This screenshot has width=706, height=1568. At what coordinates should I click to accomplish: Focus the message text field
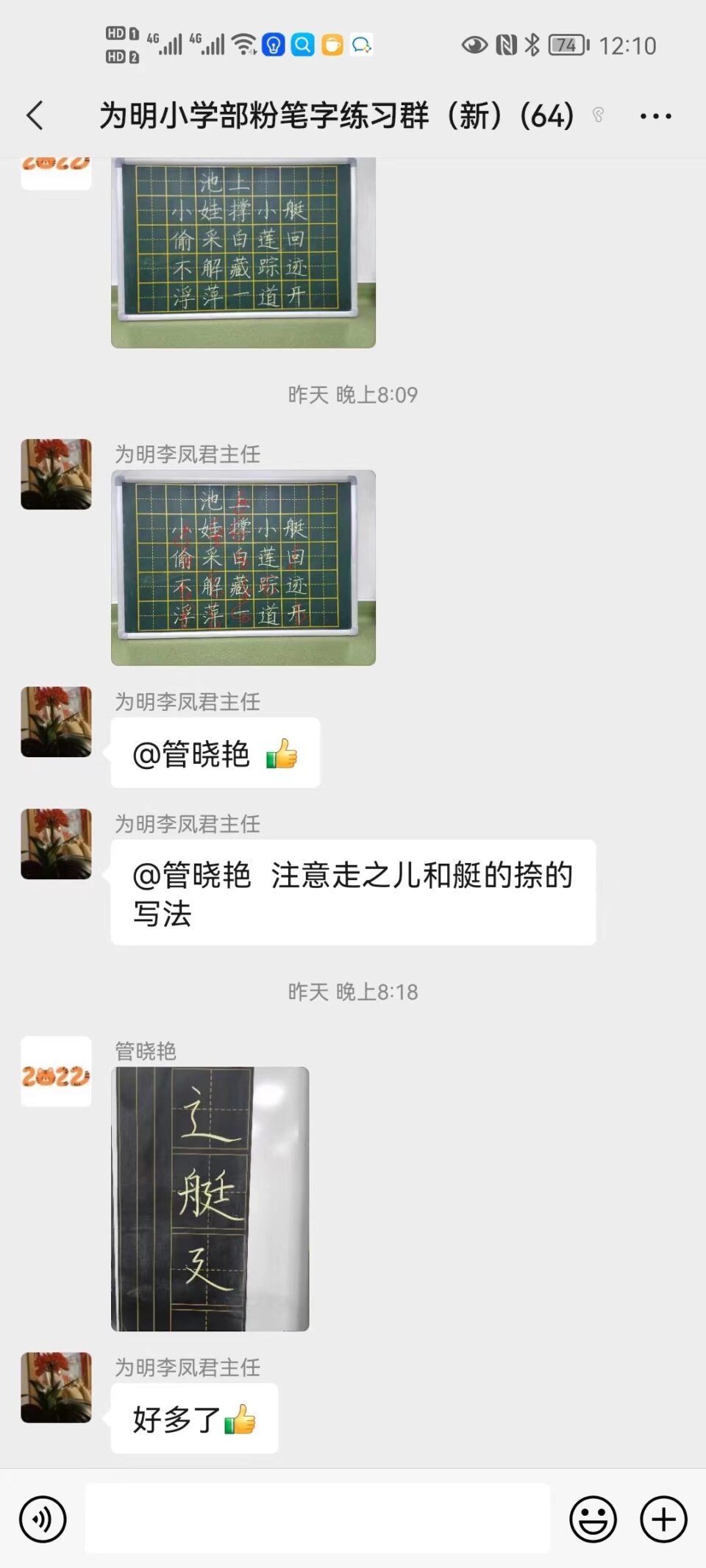(316, 1519)
